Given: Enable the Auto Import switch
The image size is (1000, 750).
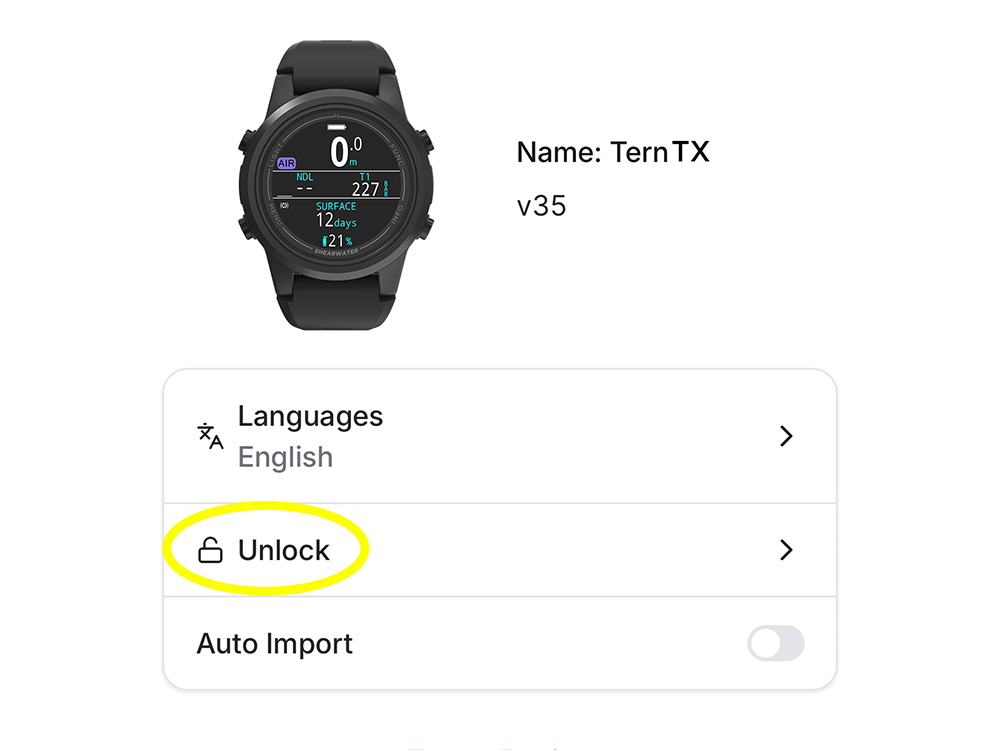Looking at the screenshot, I should click(x=775, y=644).
